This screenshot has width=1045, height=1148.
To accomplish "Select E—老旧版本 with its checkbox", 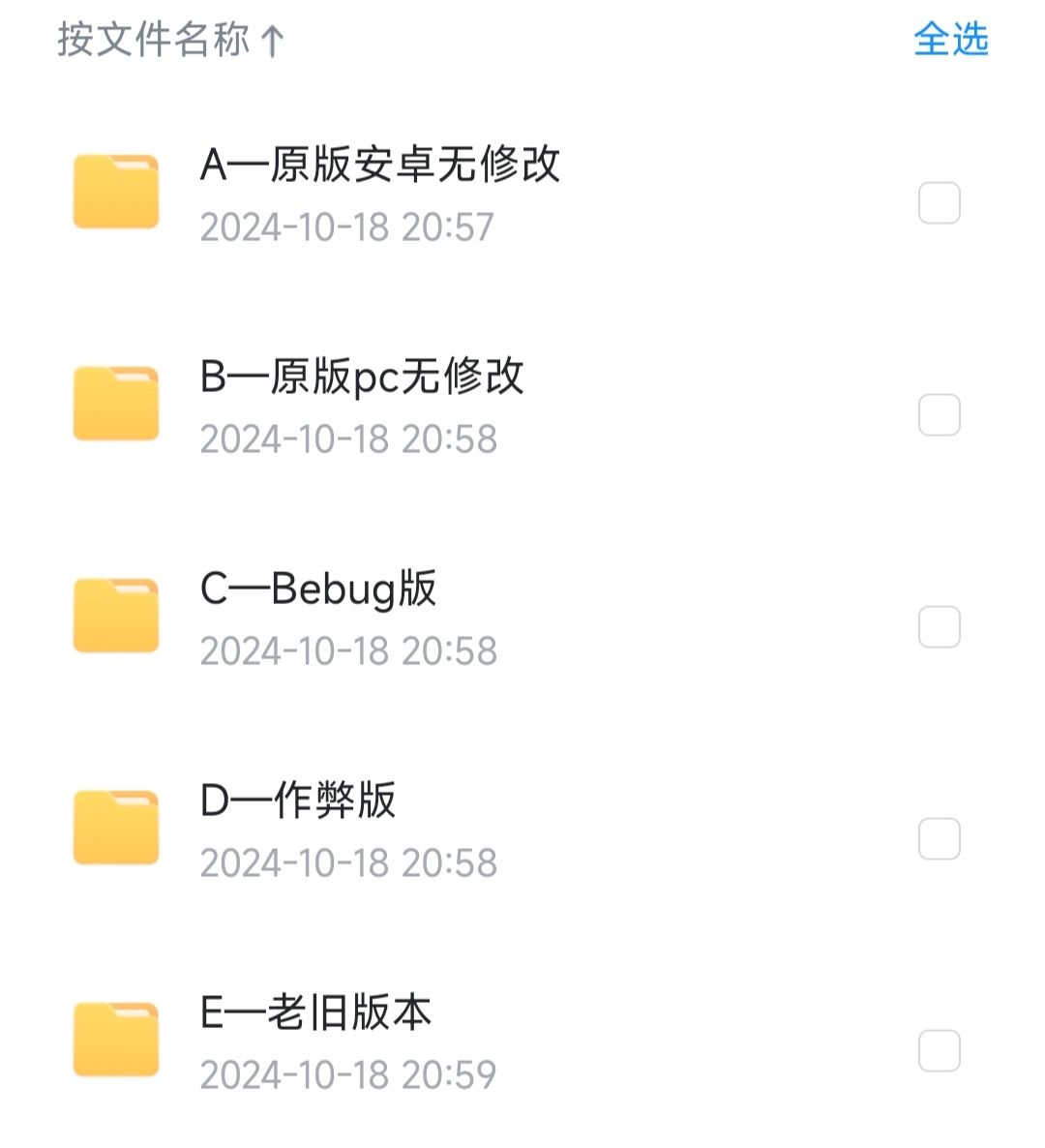I will click(x=939, y=1051).
